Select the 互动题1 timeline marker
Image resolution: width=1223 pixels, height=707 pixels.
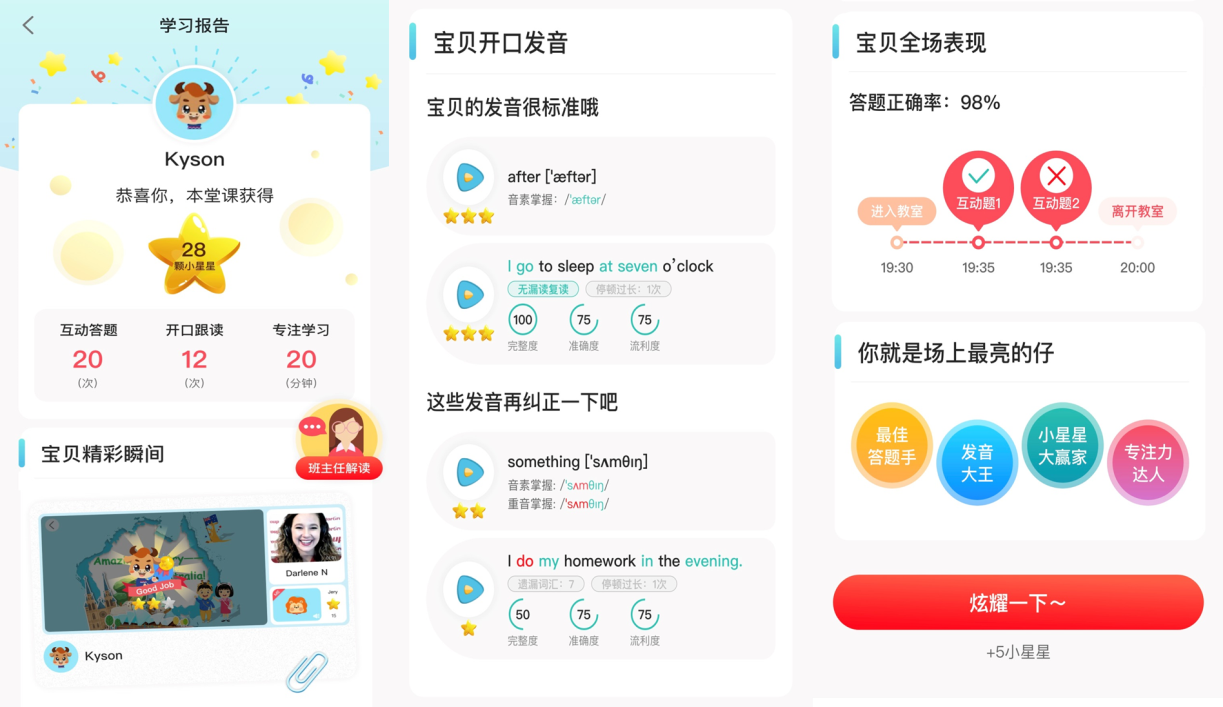(978, 188)
